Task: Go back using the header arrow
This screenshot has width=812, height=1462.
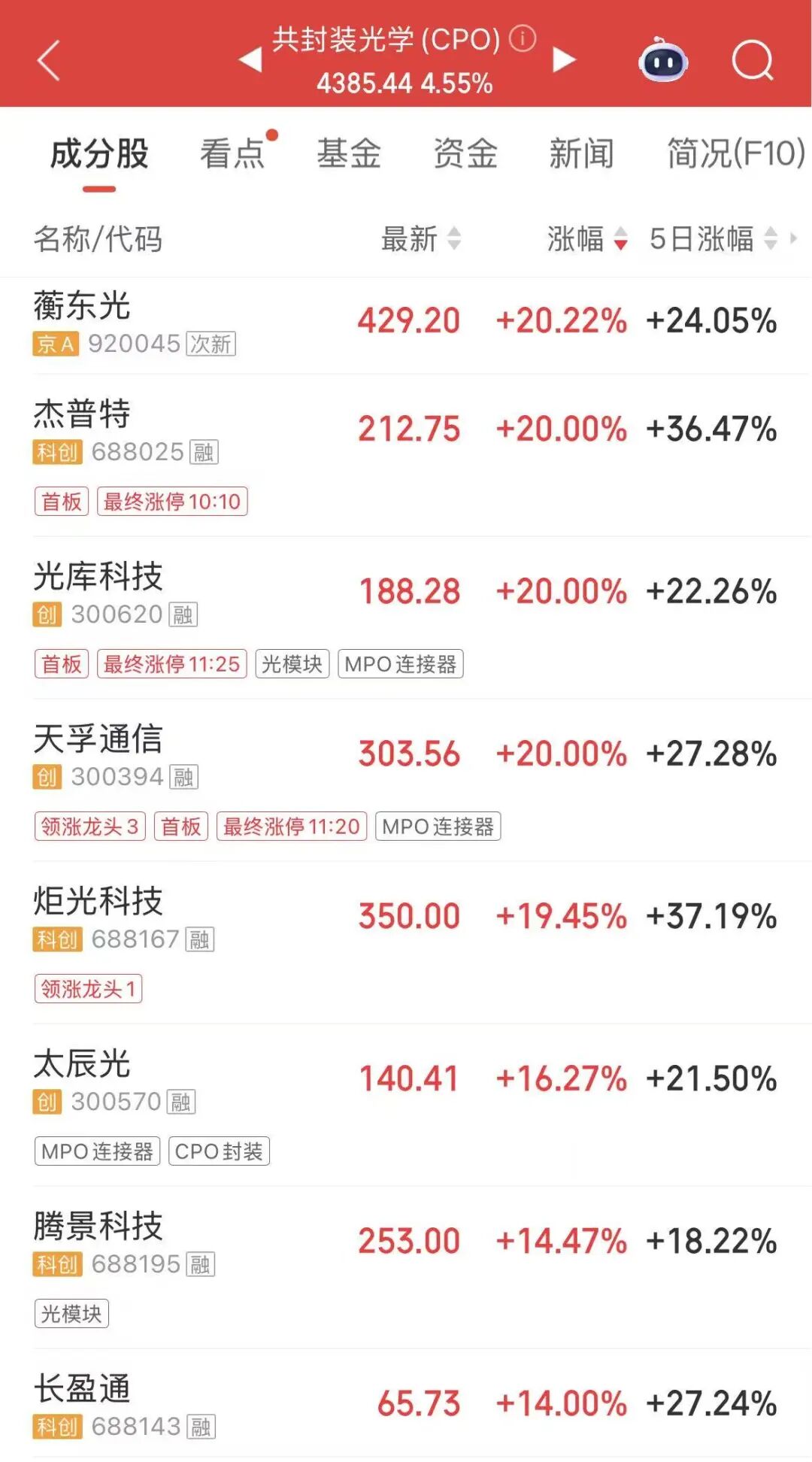Action: [x=49, y=61]
